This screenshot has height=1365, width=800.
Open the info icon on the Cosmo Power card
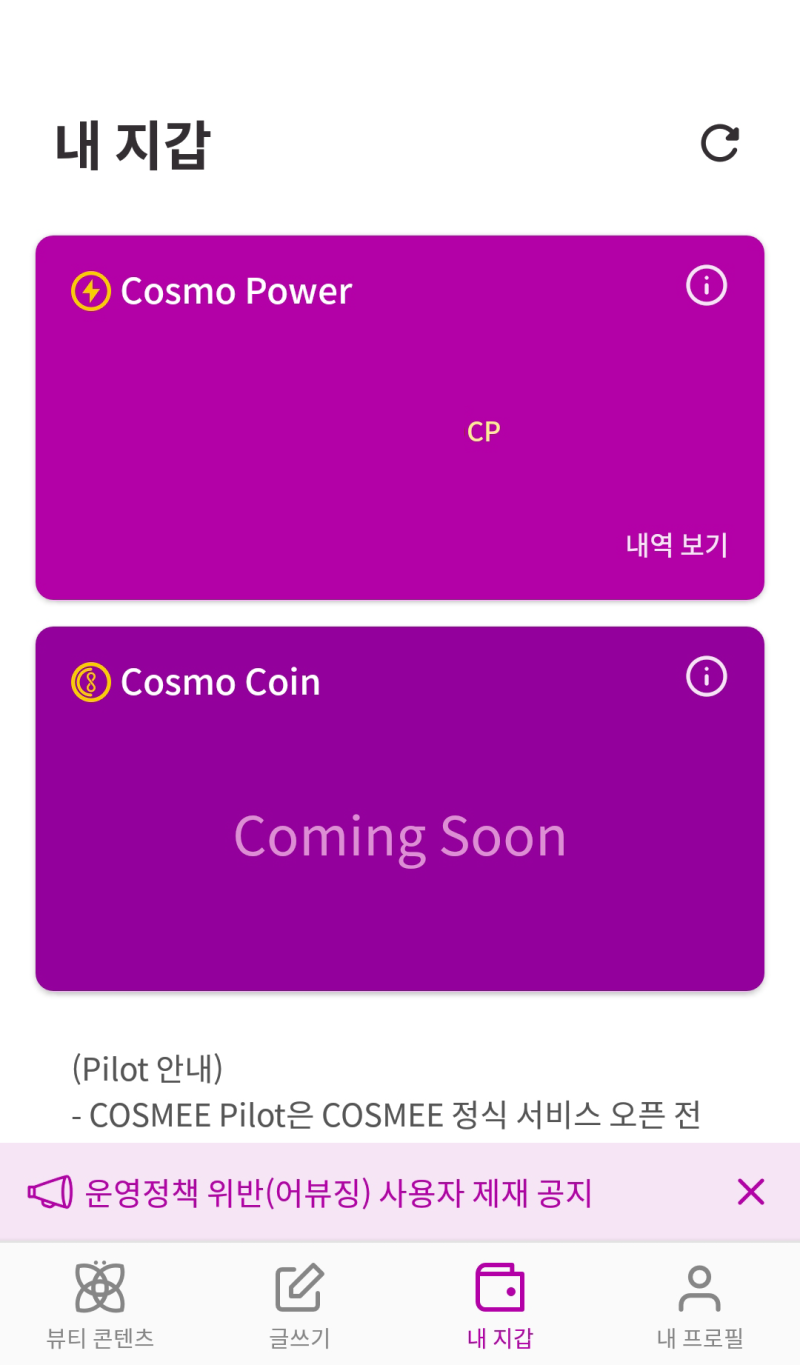coord(706,286)
